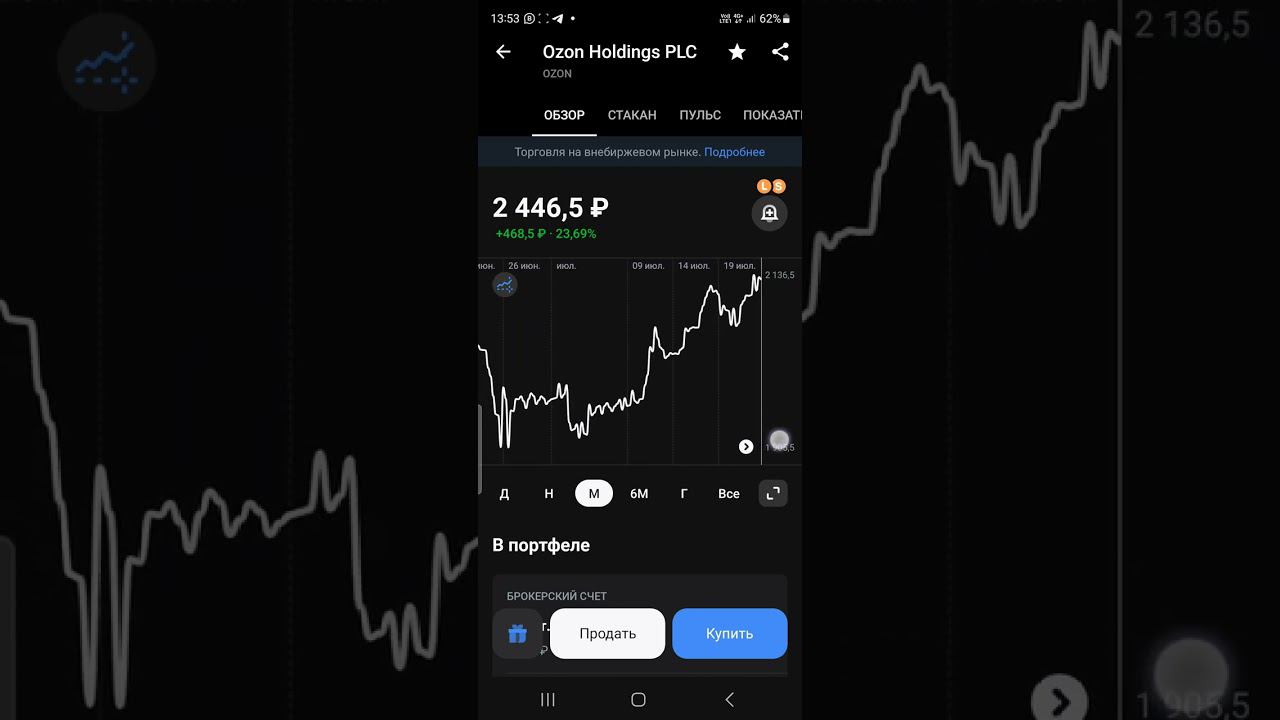Select the 6М chart period
1280x720 pixels.
639,494
